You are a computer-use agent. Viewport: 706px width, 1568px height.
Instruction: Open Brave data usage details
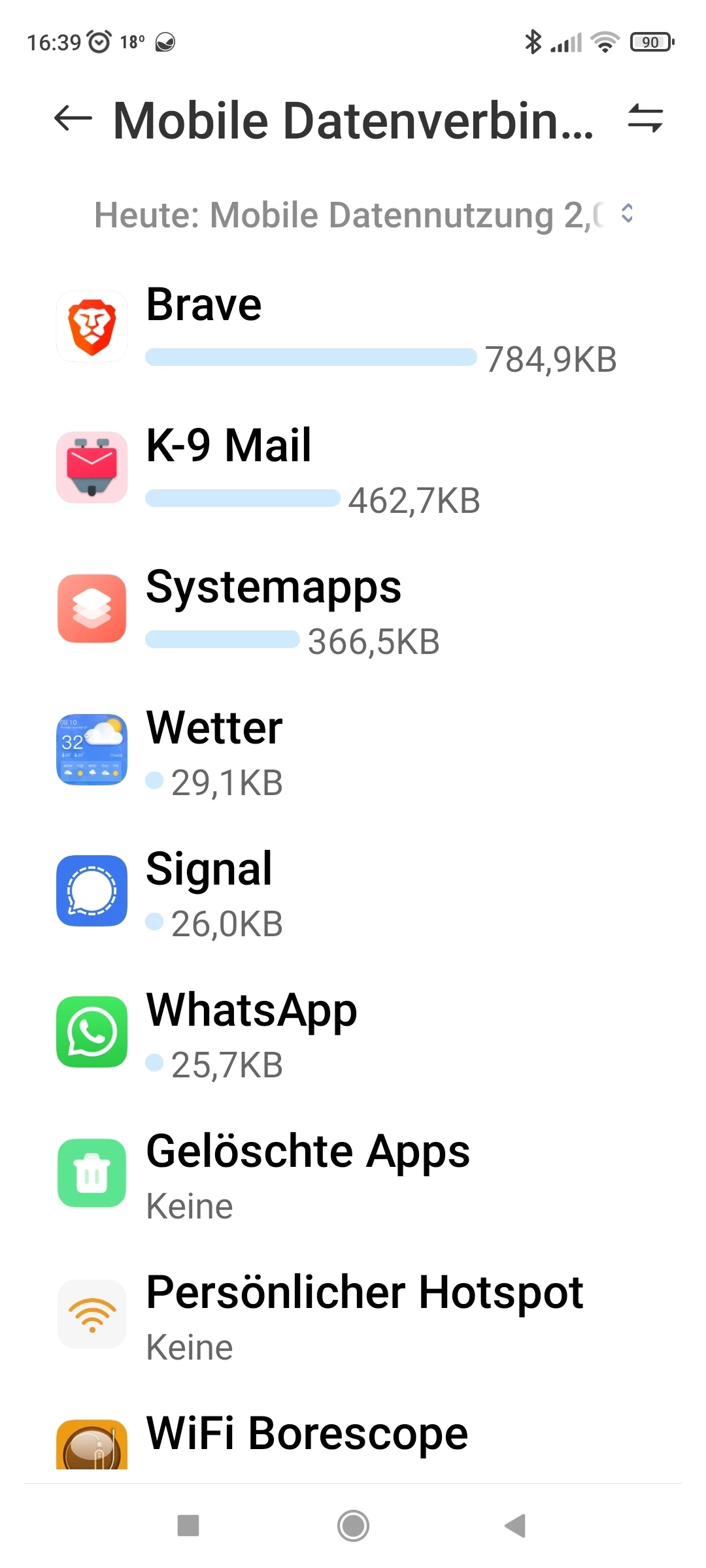click(x=353, y=327)
